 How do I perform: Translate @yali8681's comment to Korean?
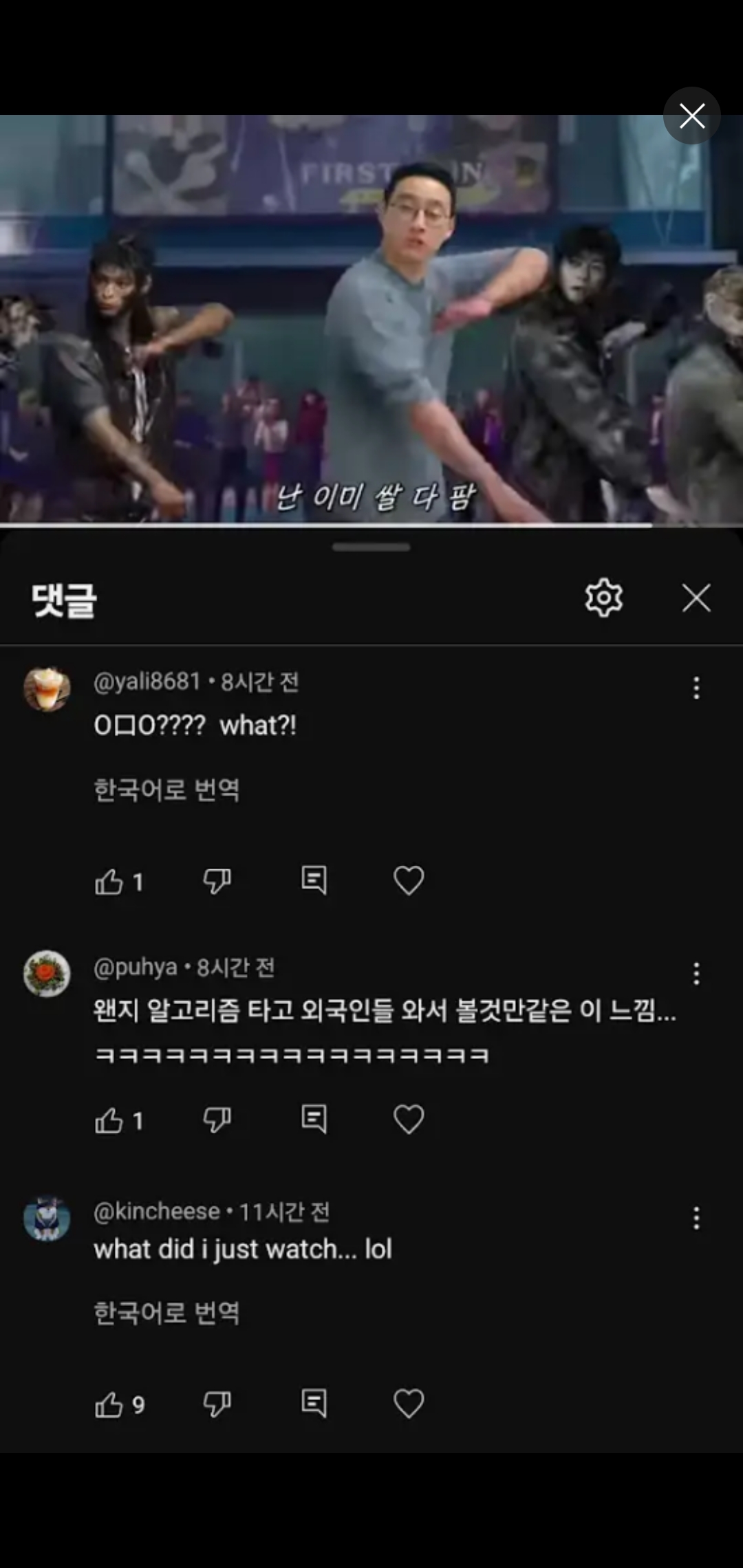coord(166,790)
